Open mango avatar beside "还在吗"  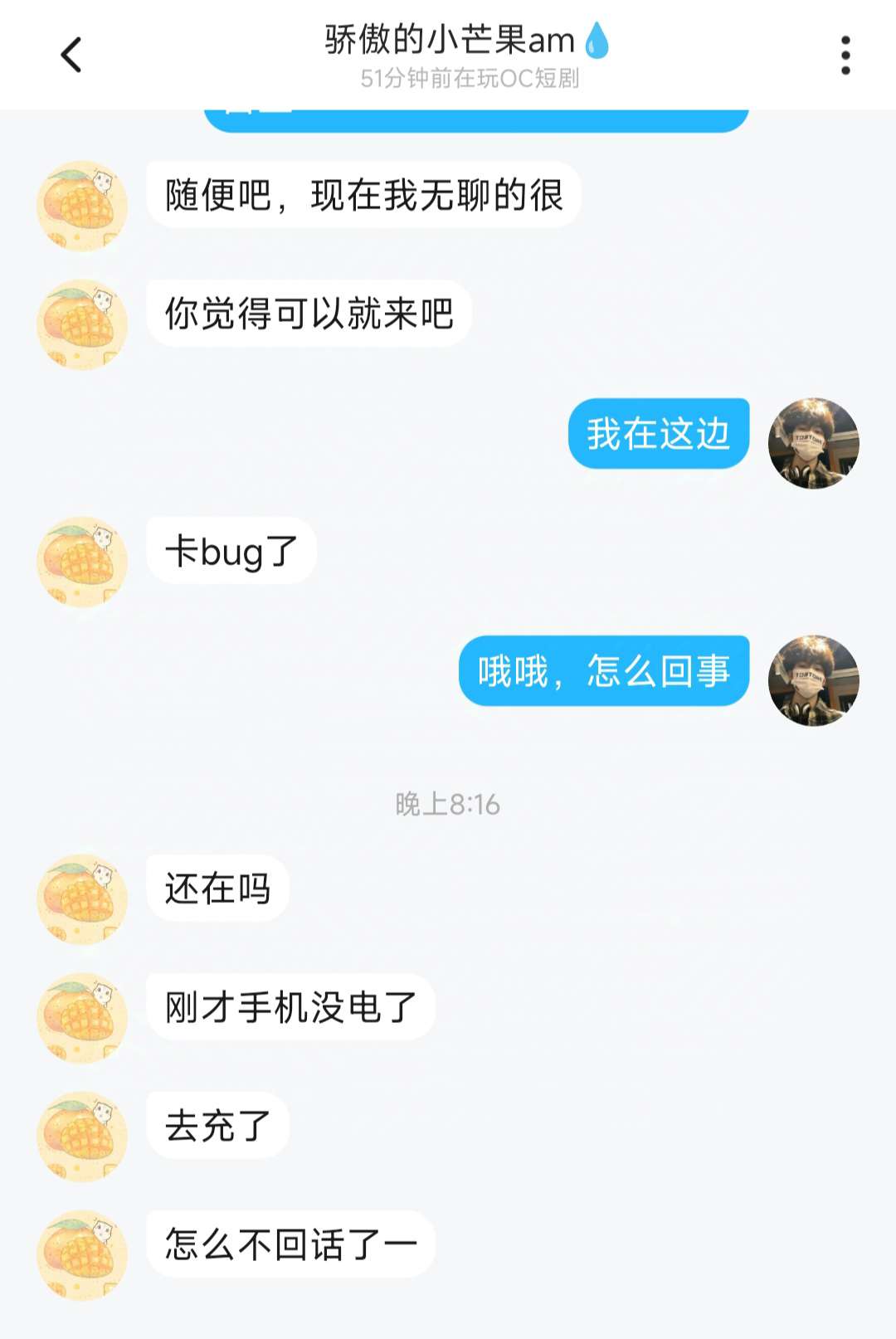[x=82, y=898]
